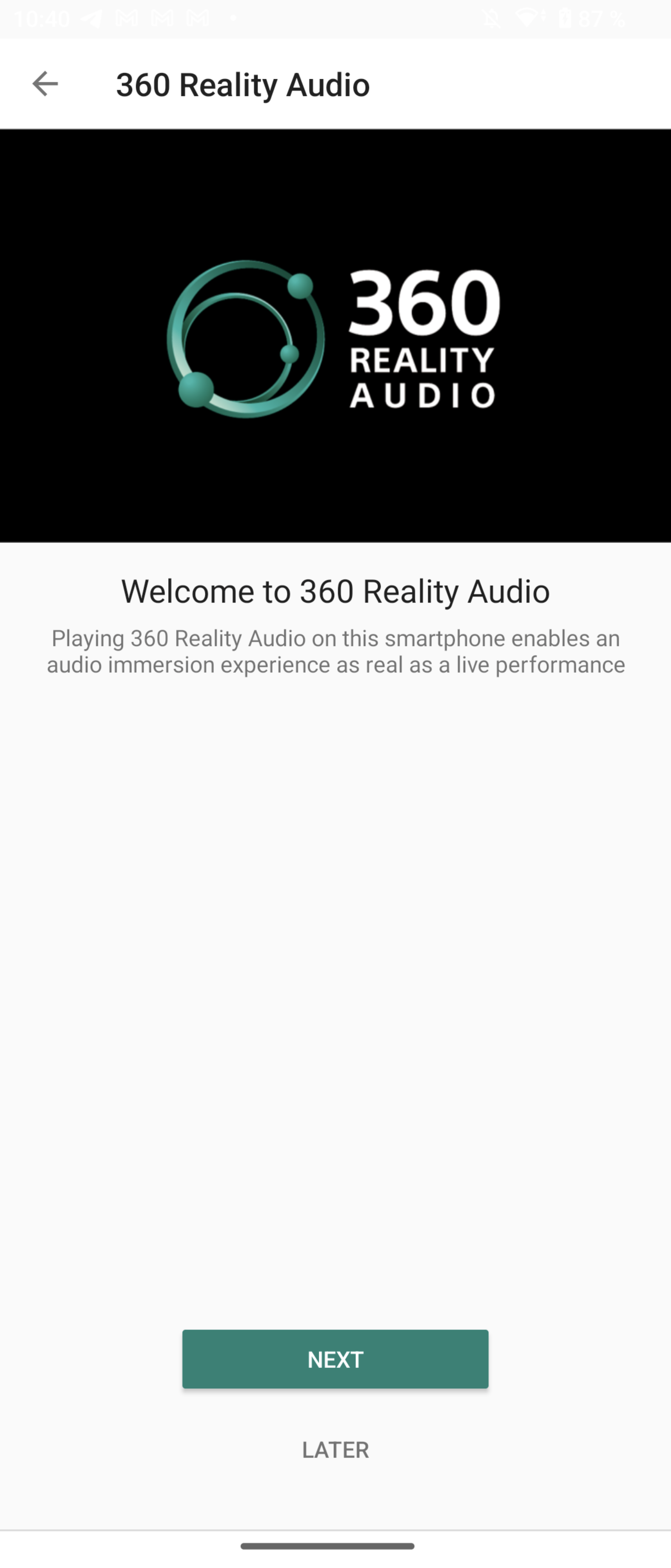
Task: Tap the small dot in the status bar
Action: (x=233, y=18)
